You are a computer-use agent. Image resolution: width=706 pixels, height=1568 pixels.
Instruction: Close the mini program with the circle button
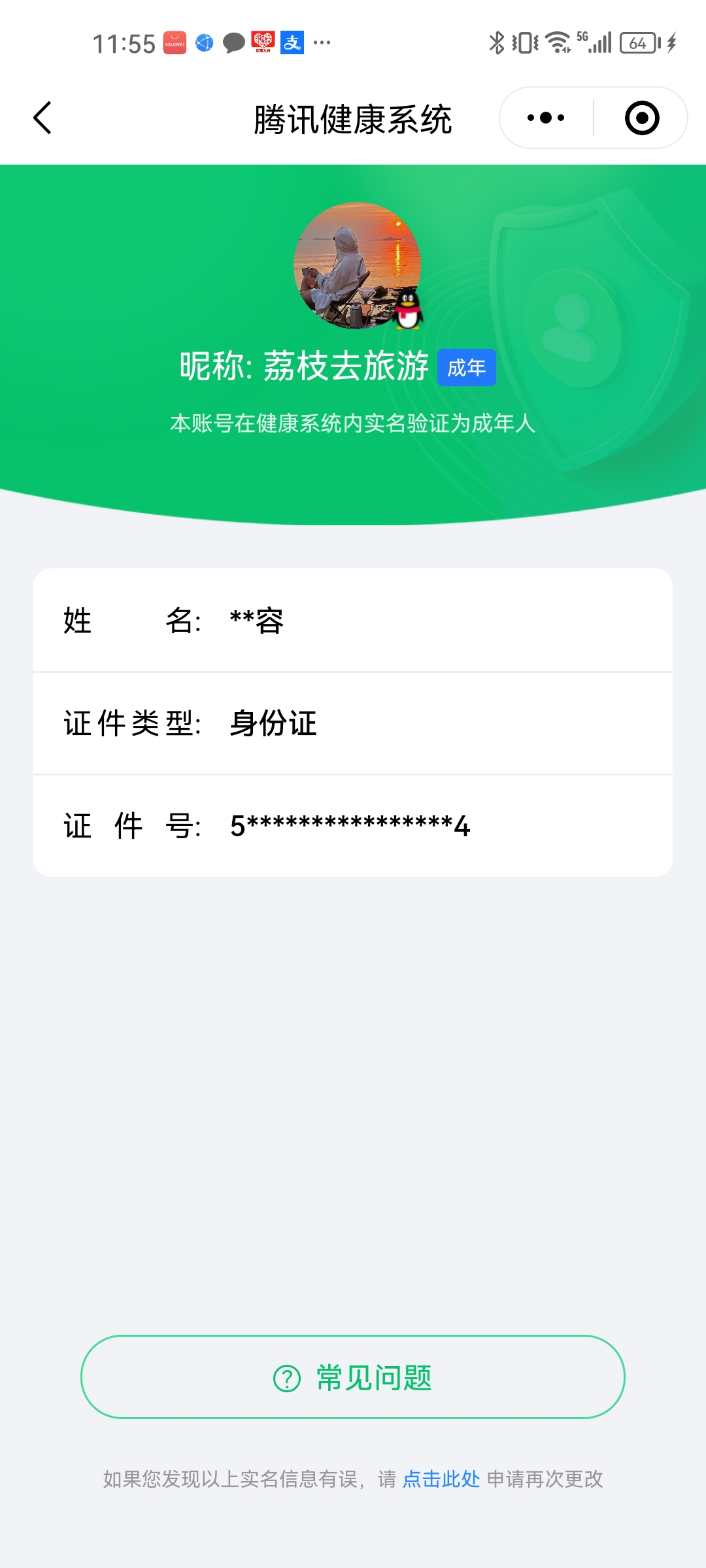point(641,118)
